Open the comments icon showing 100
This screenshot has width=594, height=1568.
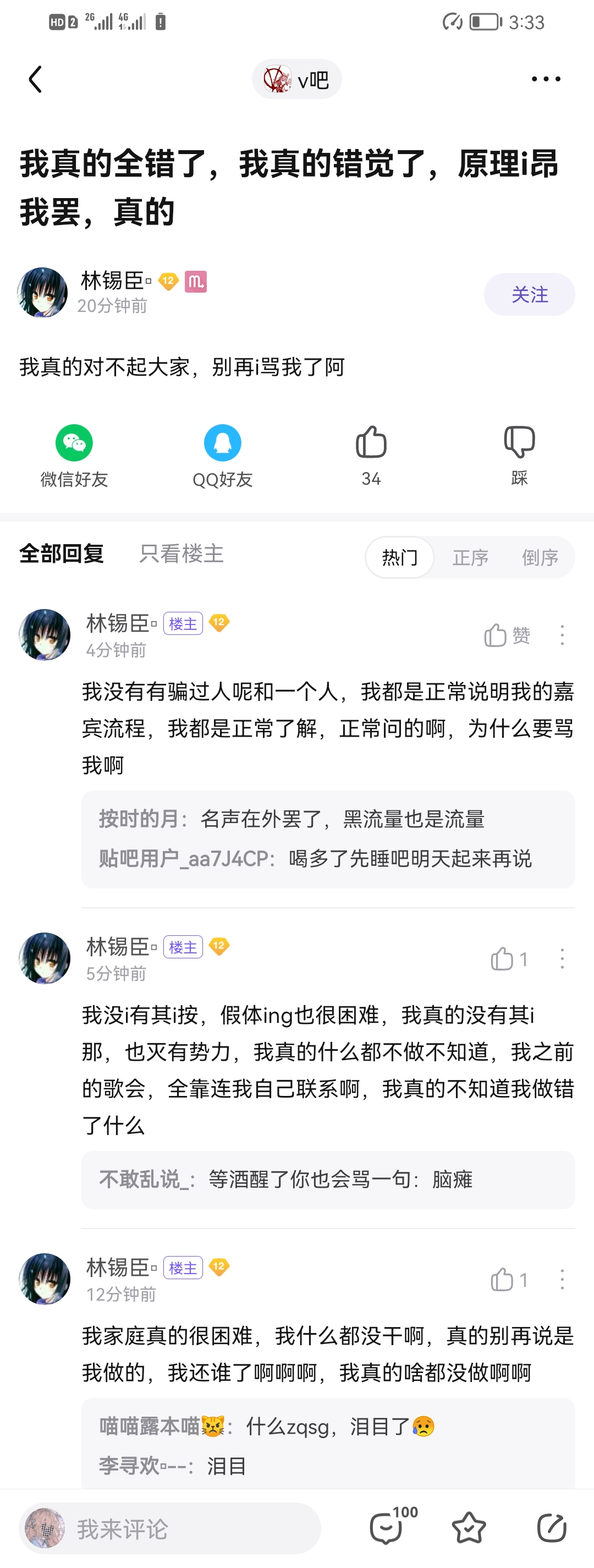[x=387, y=1528]
